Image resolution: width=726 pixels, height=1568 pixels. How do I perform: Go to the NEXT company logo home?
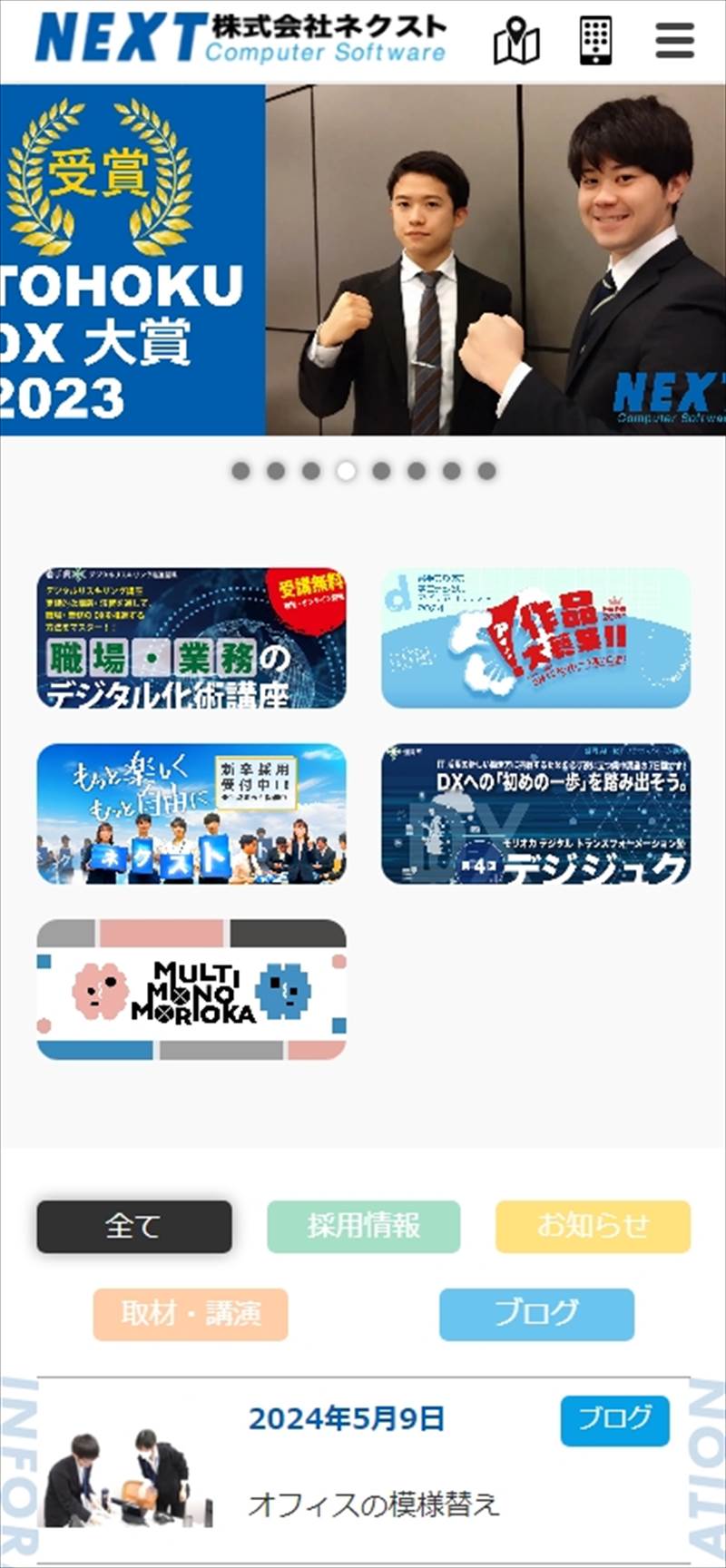(x=240, y=38)
